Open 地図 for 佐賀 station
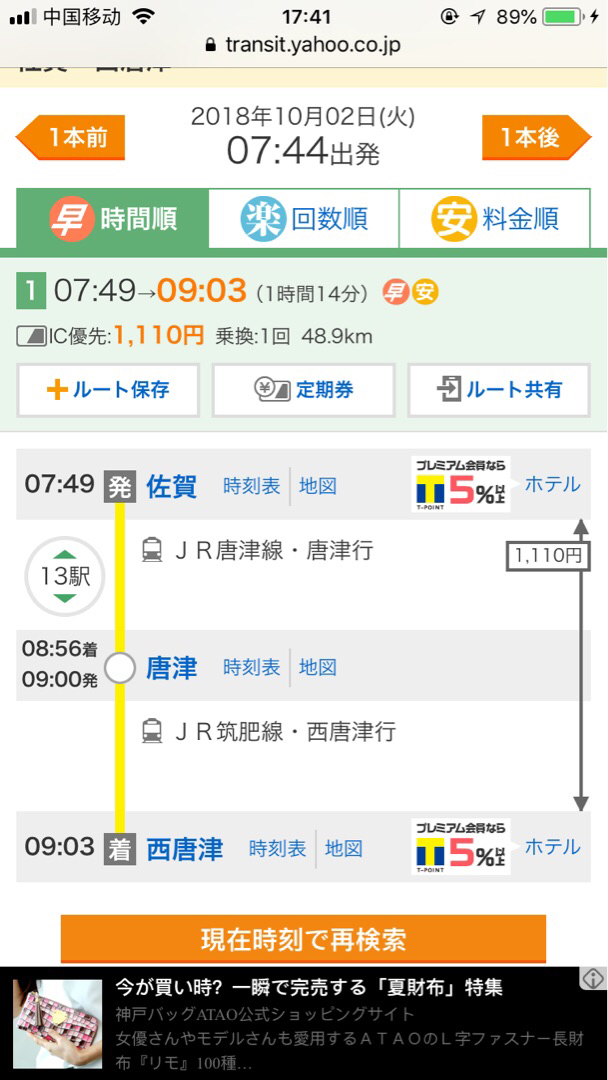The image size is (608, 1080). [318, 486]
